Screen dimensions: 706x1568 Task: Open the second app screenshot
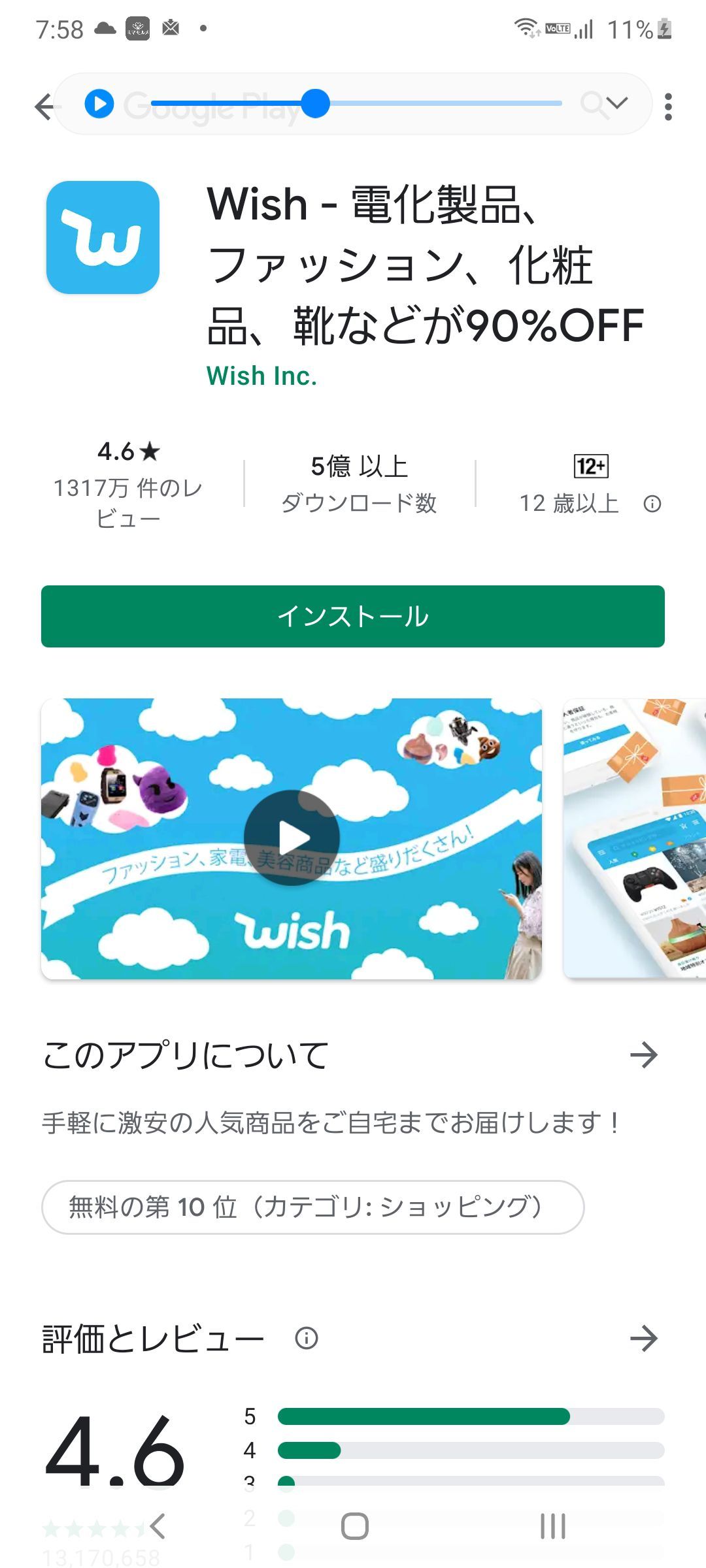(634, 838)
